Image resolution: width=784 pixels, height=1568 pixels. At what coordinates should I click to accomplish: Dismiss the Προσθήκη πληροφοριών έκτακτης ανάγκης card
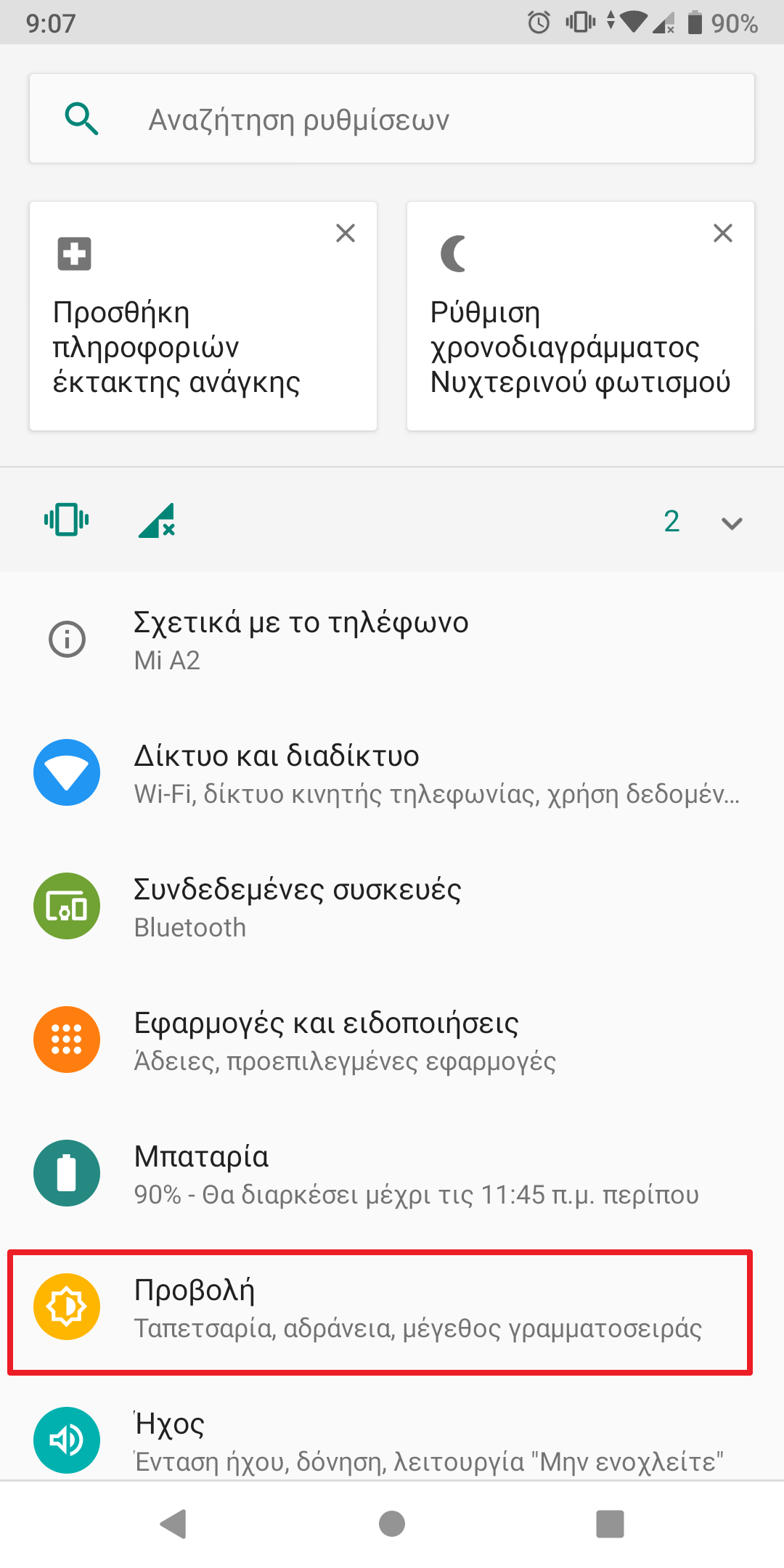[346, 233]
